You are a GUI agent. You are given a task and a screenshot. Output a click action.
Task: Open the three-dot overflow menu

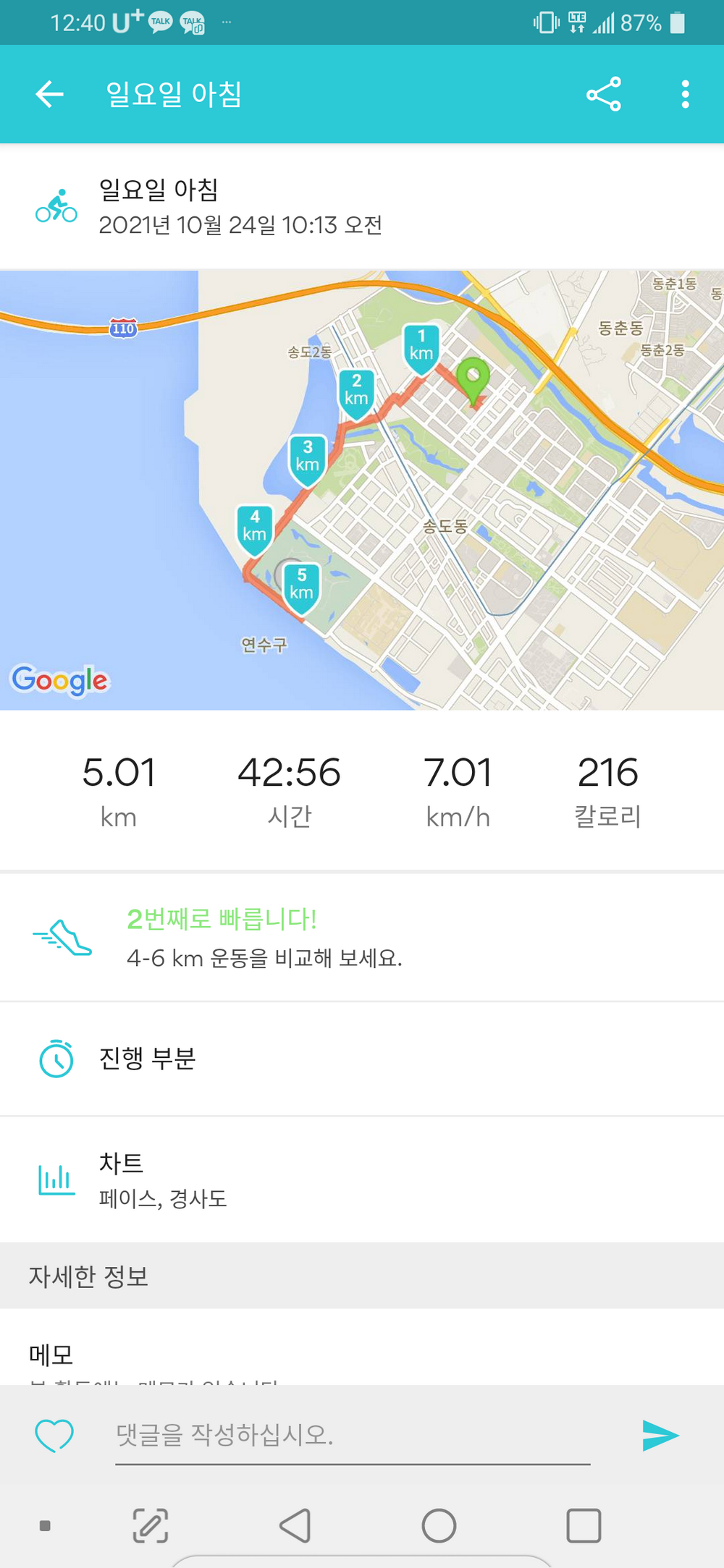(x=685, y=94)
